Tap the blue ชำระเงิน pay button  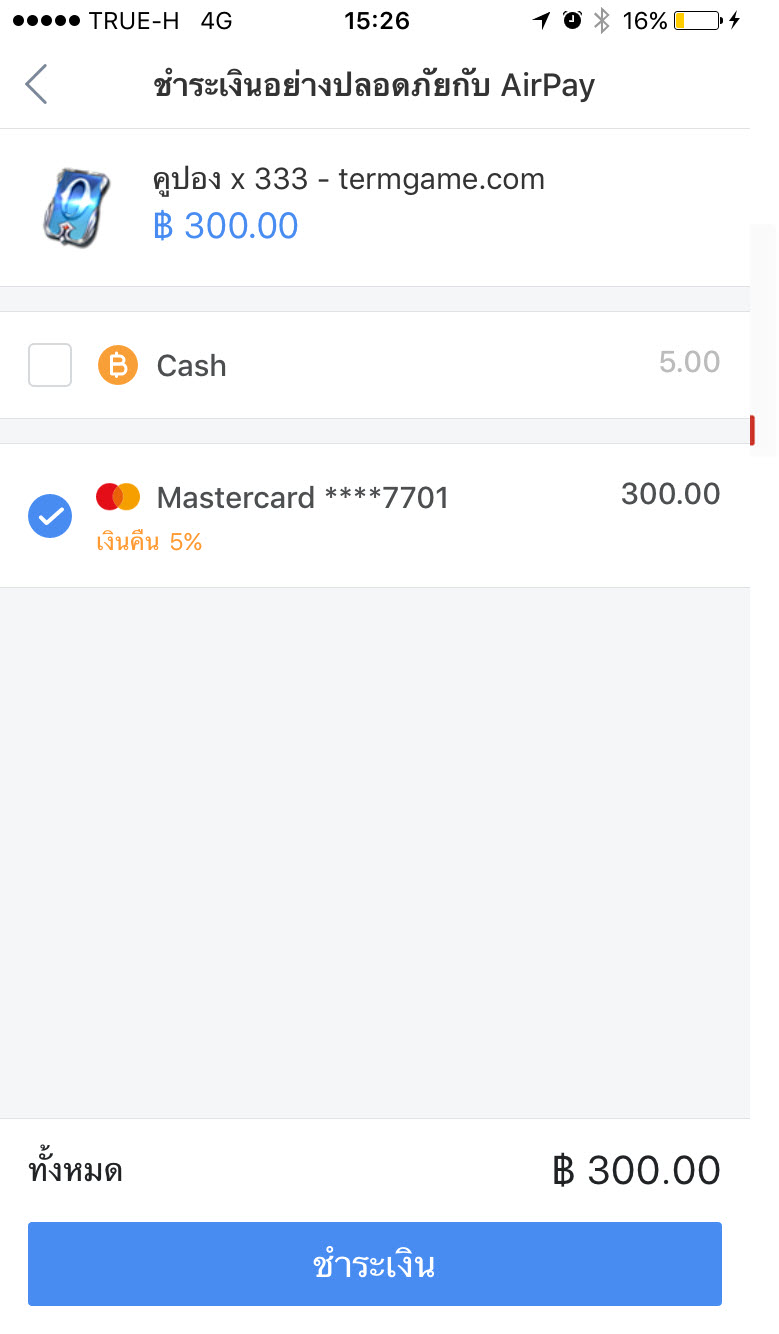tap(375, 1264)
